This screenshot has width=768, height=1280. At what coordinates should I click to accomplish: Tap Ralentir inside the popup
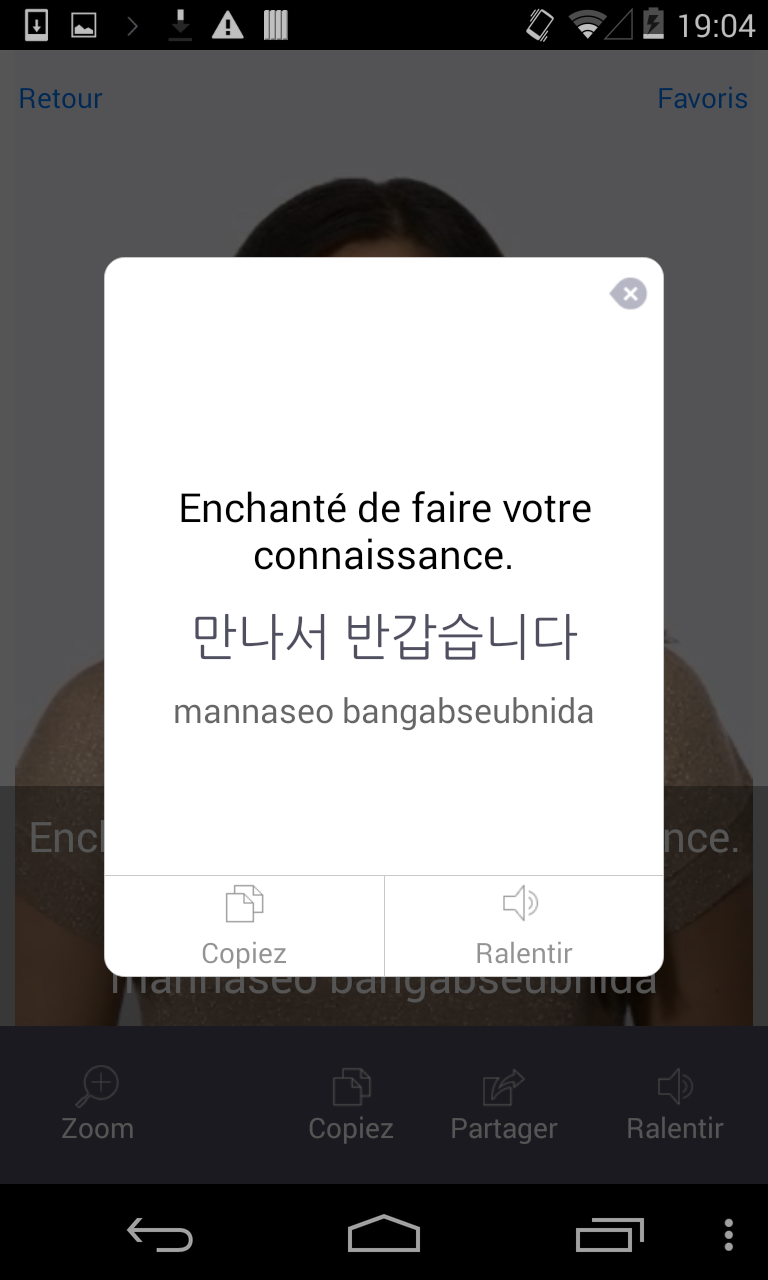[523, 926]
